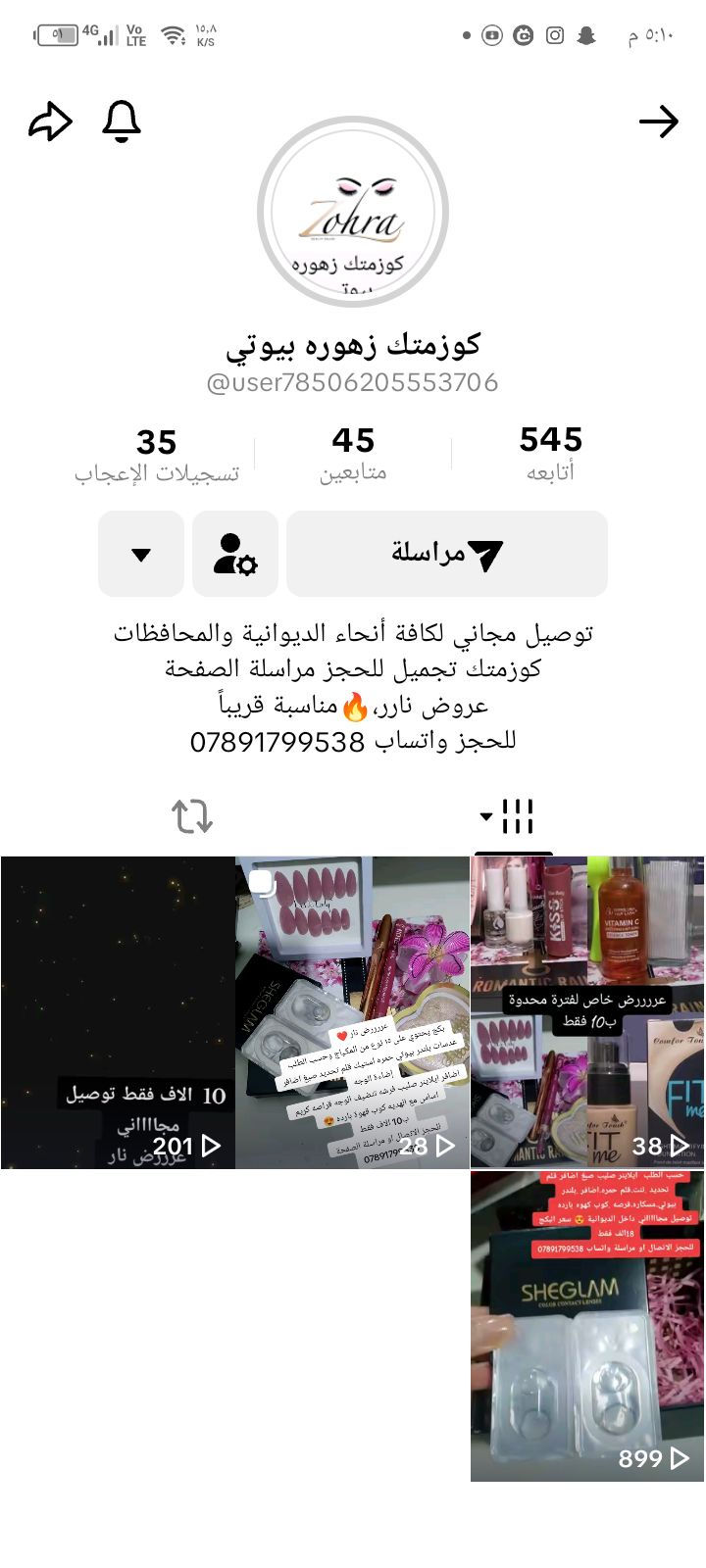
Task: Open the SHEGLAM video with 899 views
Action: point(587,1326)
